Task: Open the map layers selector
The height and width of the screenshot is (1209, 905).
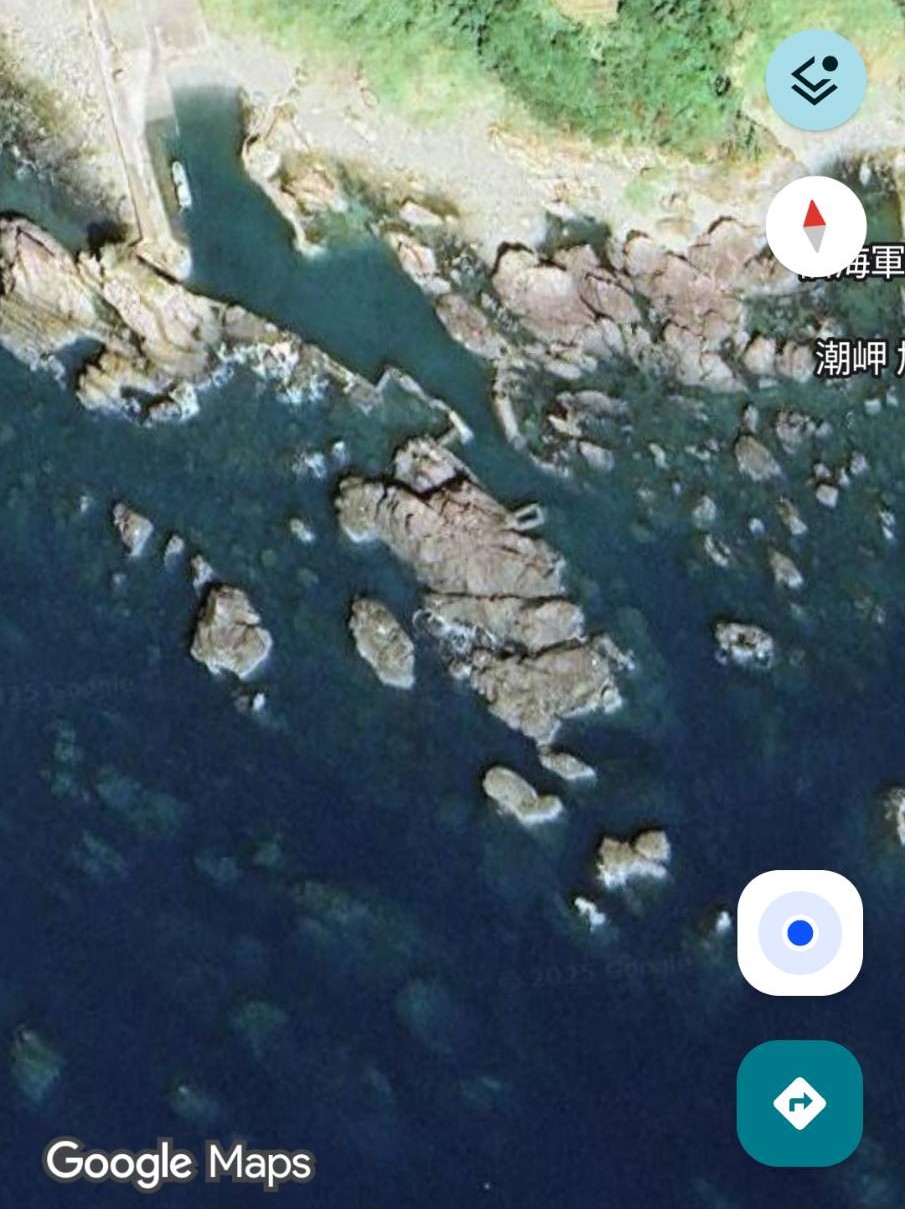Action: [815, 80]
